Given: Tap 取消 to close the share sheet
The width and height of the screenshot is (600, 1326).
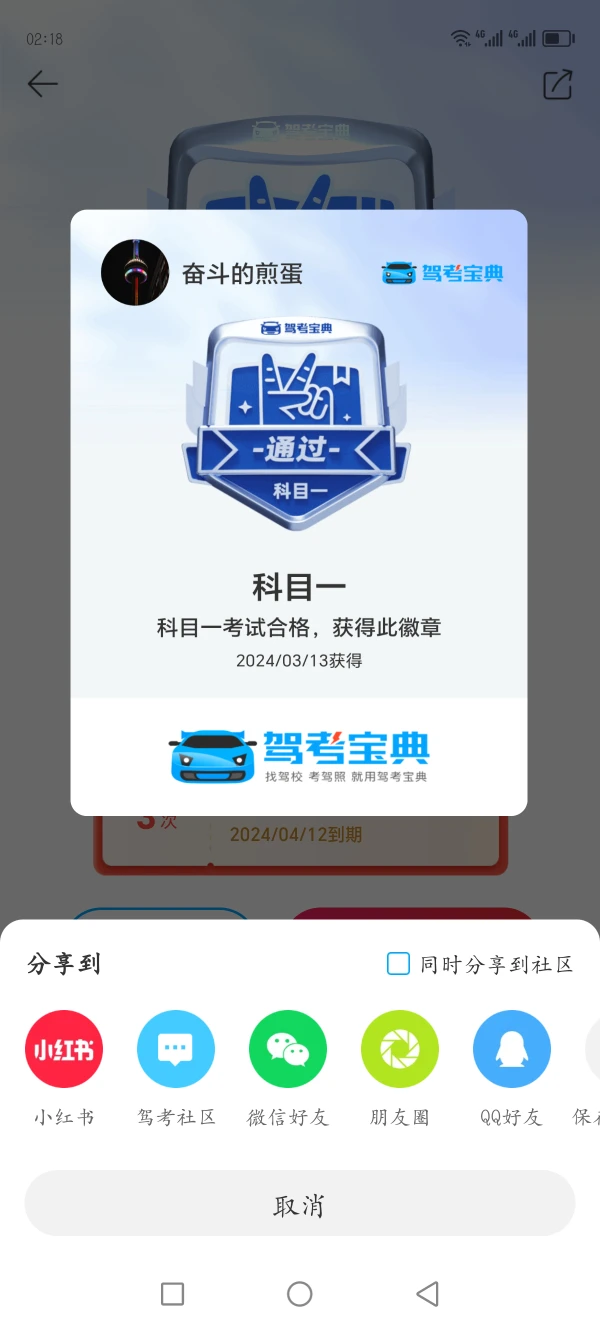Looking at the screenshot, I should tap(300, 1203).
